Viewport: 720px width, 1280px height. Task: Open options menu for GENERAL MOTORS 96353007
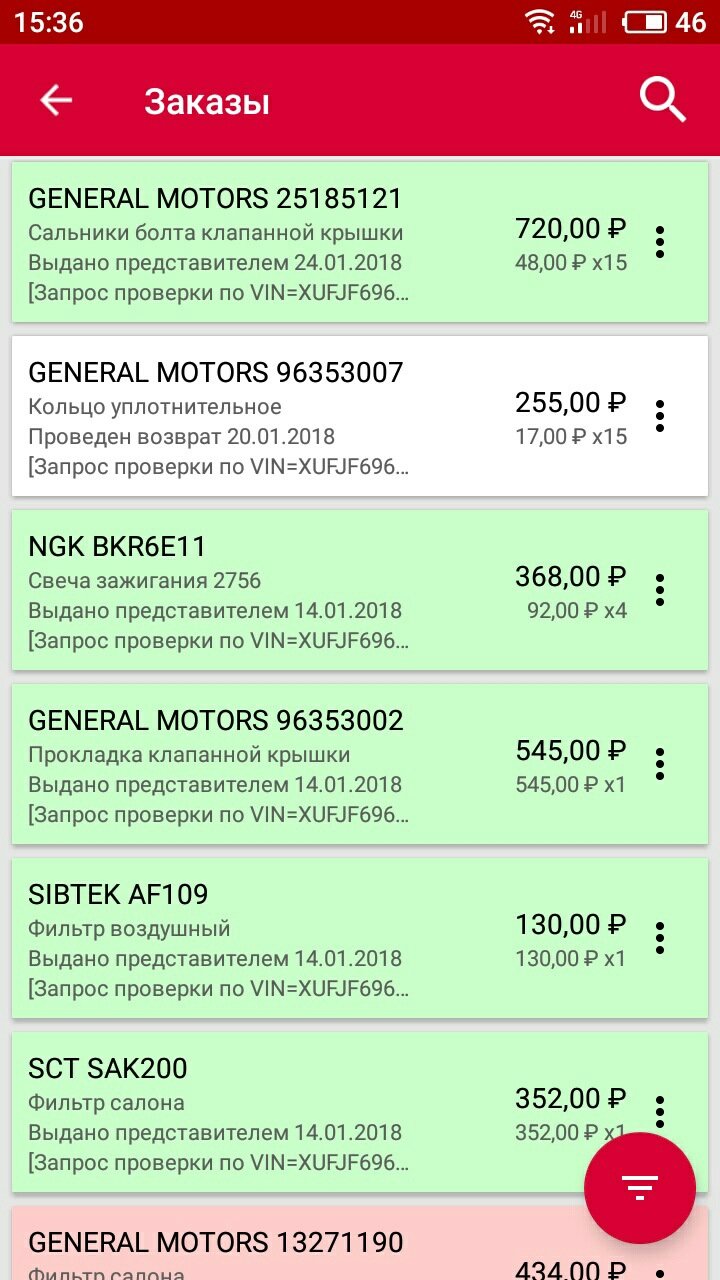(x=659, y=415)
